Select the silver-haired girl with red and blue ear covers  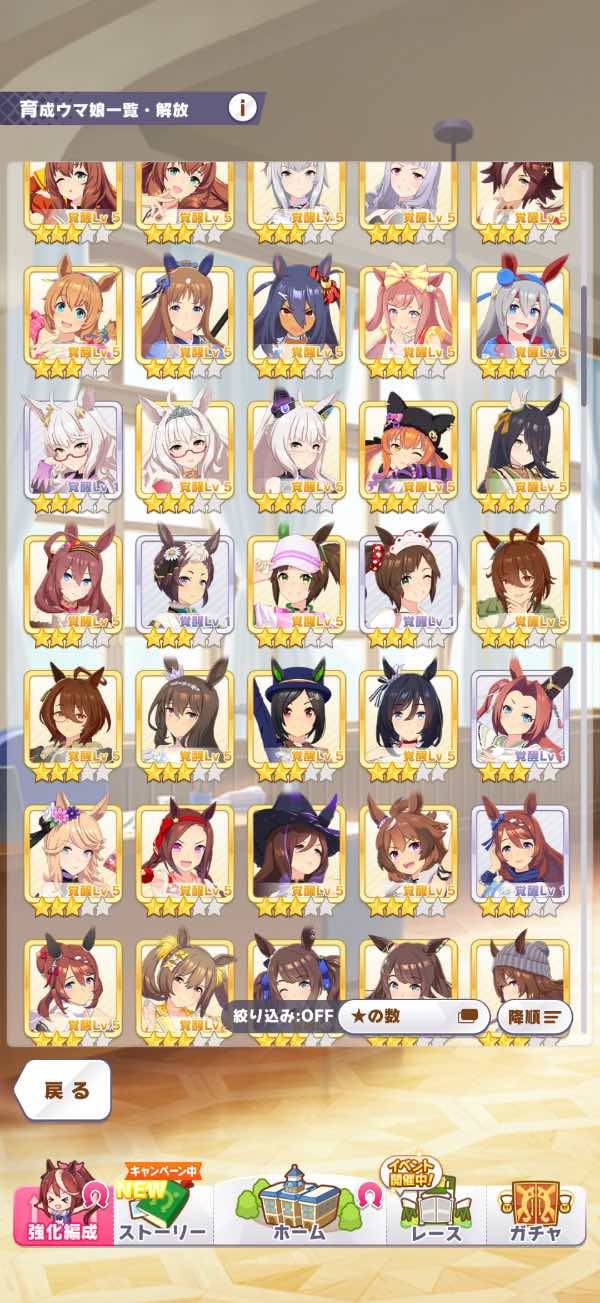point(519,313)
